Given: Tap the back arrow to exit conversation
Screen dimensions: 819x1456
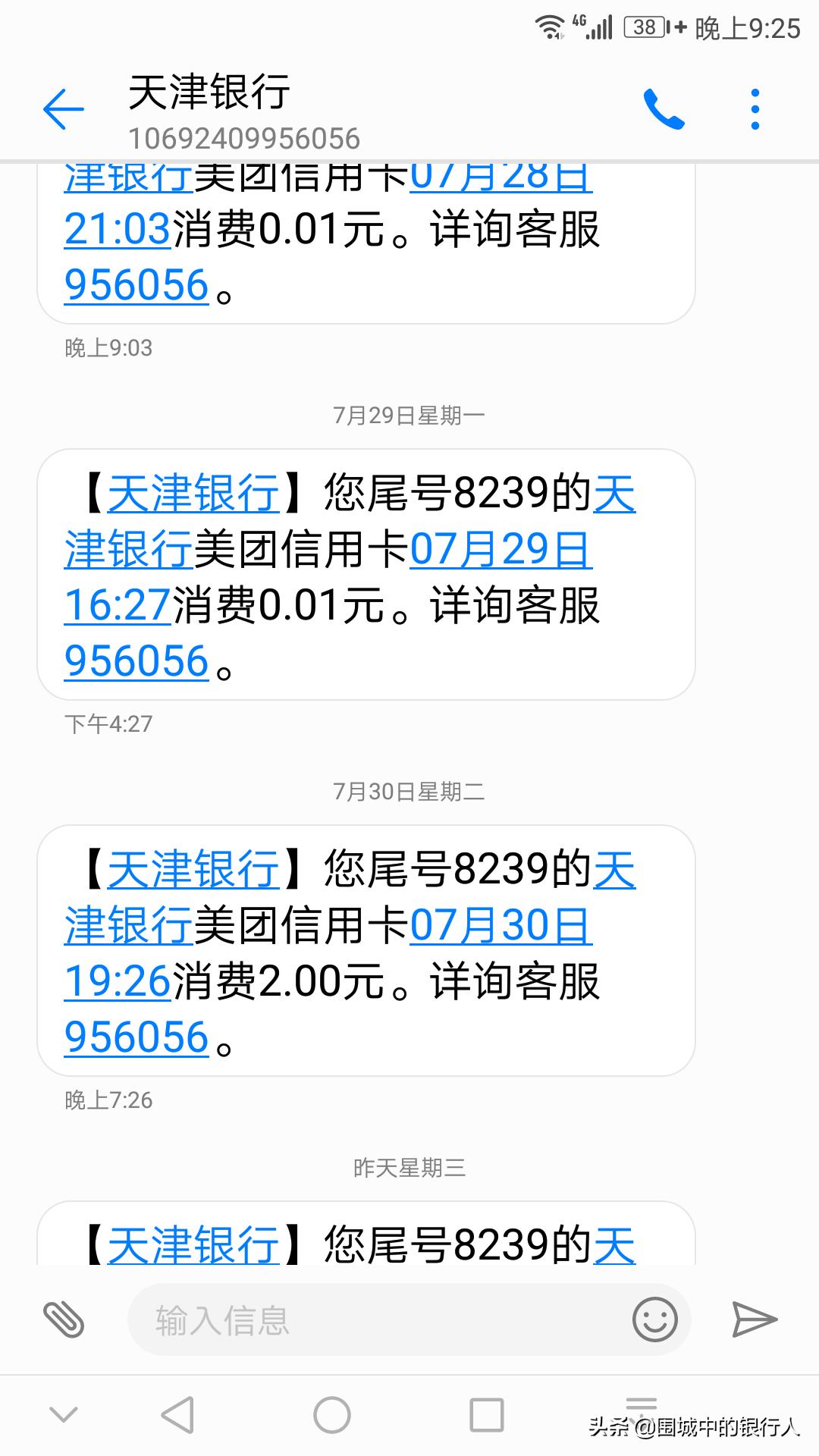Looking at the screenshot, I should [64, 108].
